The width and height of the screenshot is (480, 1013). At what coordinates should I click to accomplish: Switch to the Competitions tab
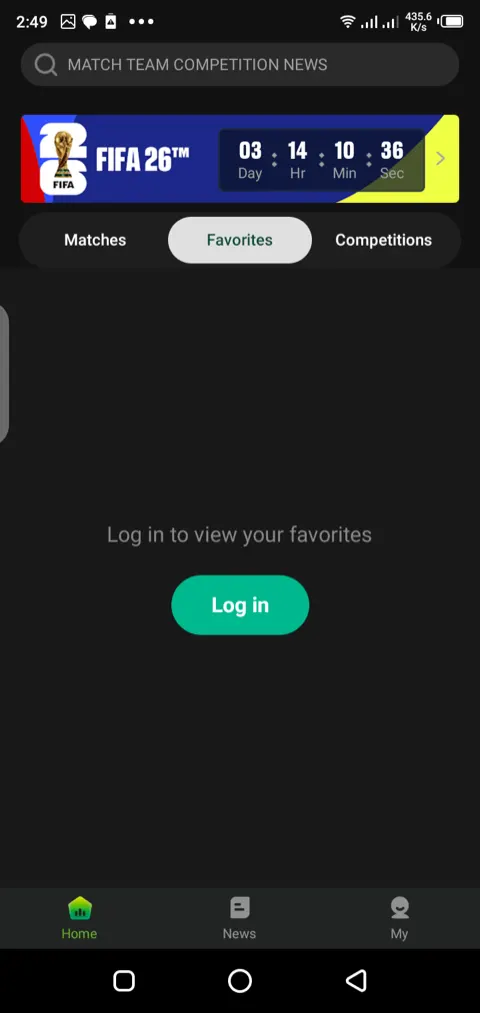pos(384,240)
